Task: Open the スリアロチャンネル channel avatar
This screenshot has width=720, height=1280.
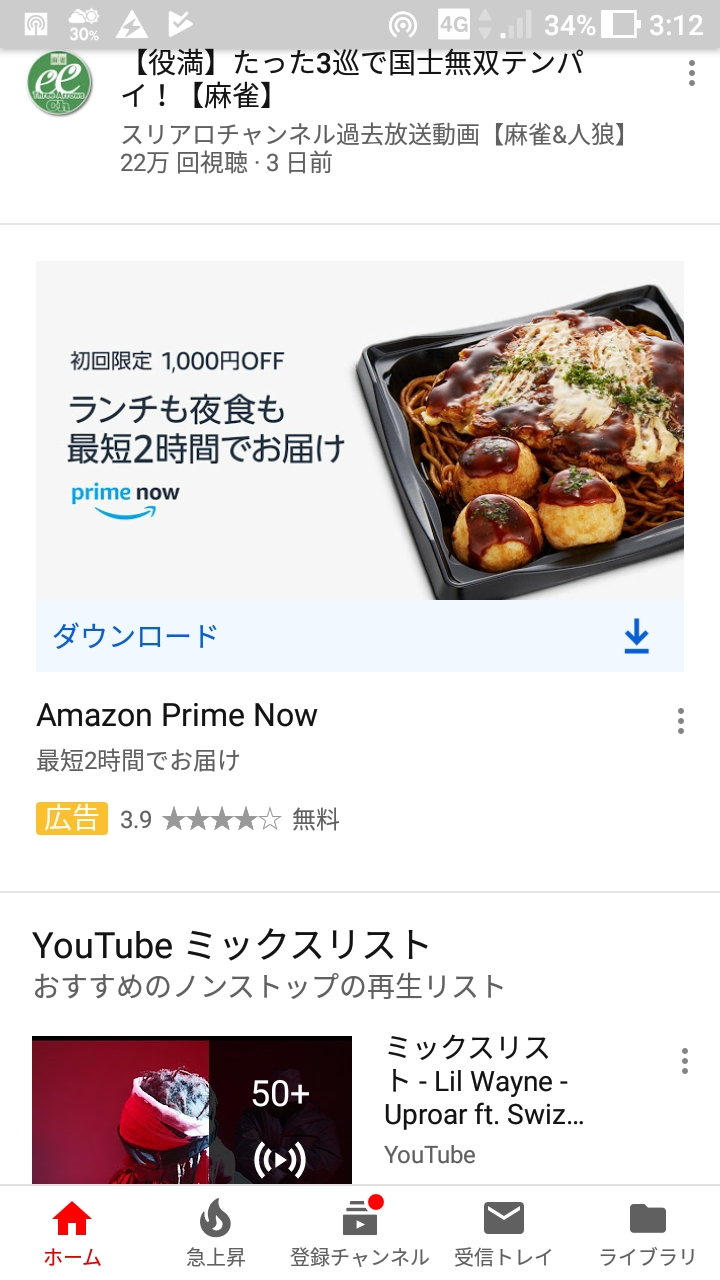Action: [x=60, y=84]
